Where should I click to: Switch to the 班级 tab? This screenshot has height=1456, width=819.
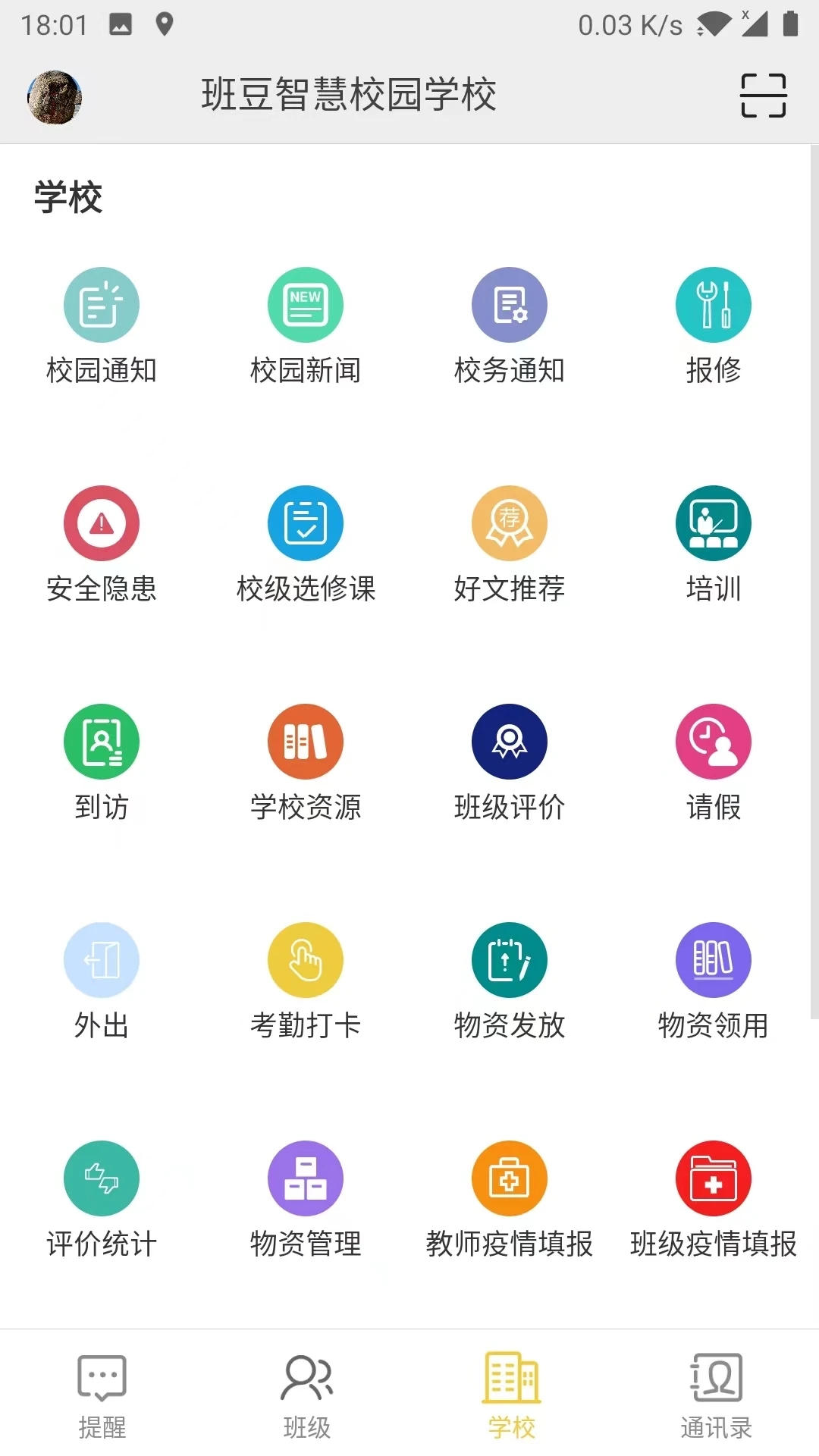point(307,1395)
